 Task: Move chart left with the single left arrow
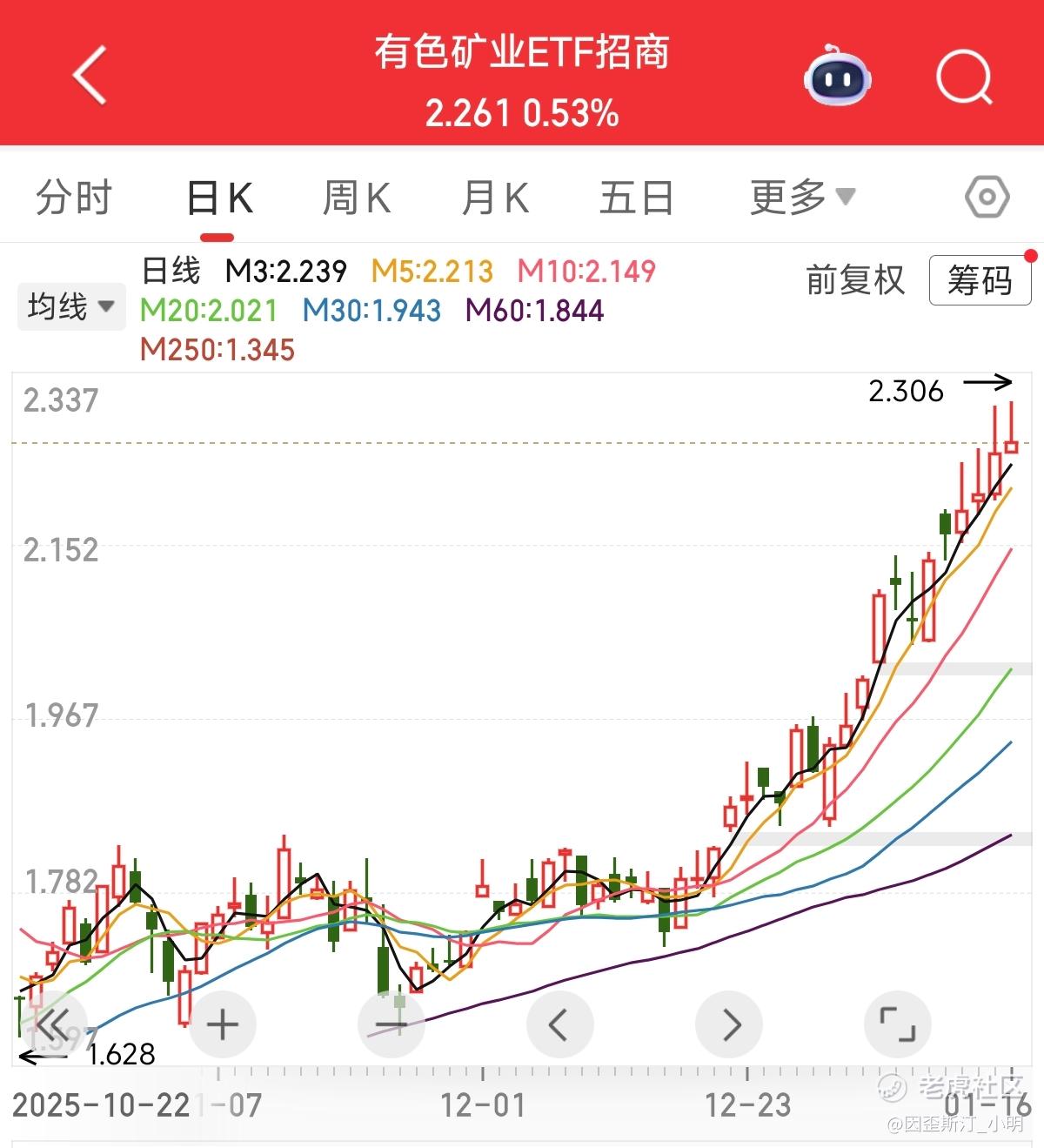(559, 1024)
